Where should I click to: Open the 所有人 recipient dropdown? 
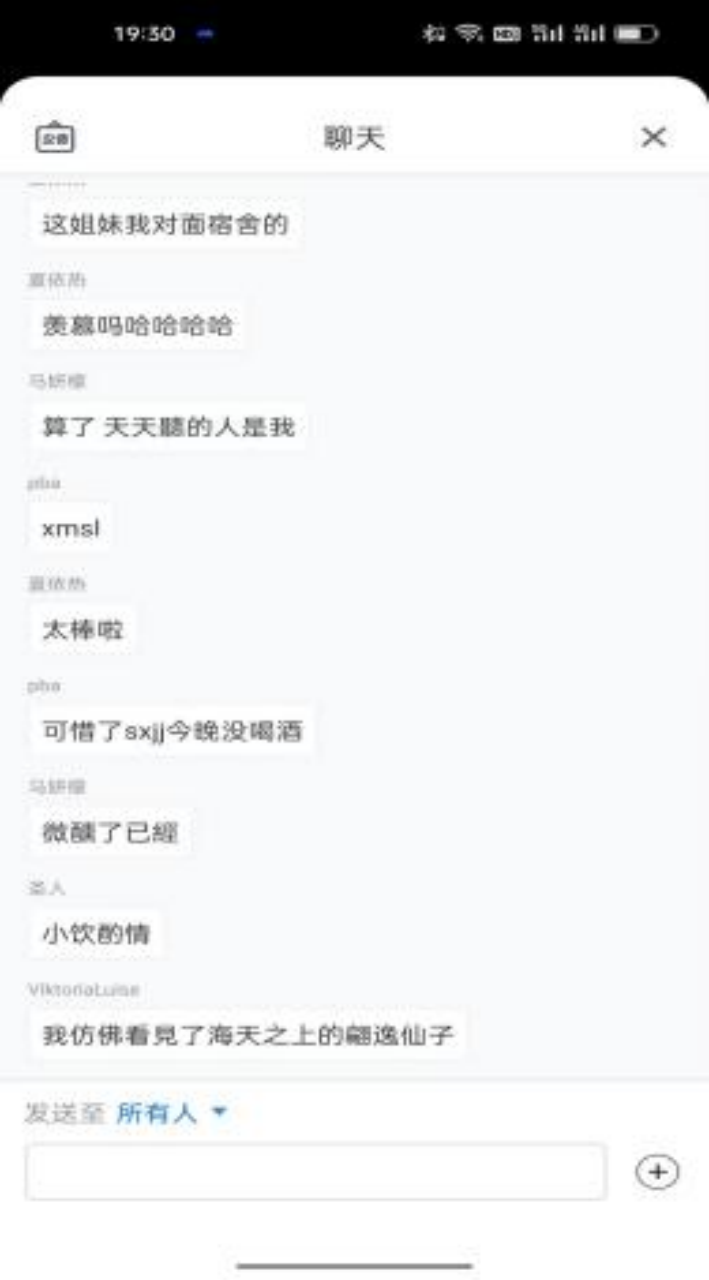[171, 1113]
